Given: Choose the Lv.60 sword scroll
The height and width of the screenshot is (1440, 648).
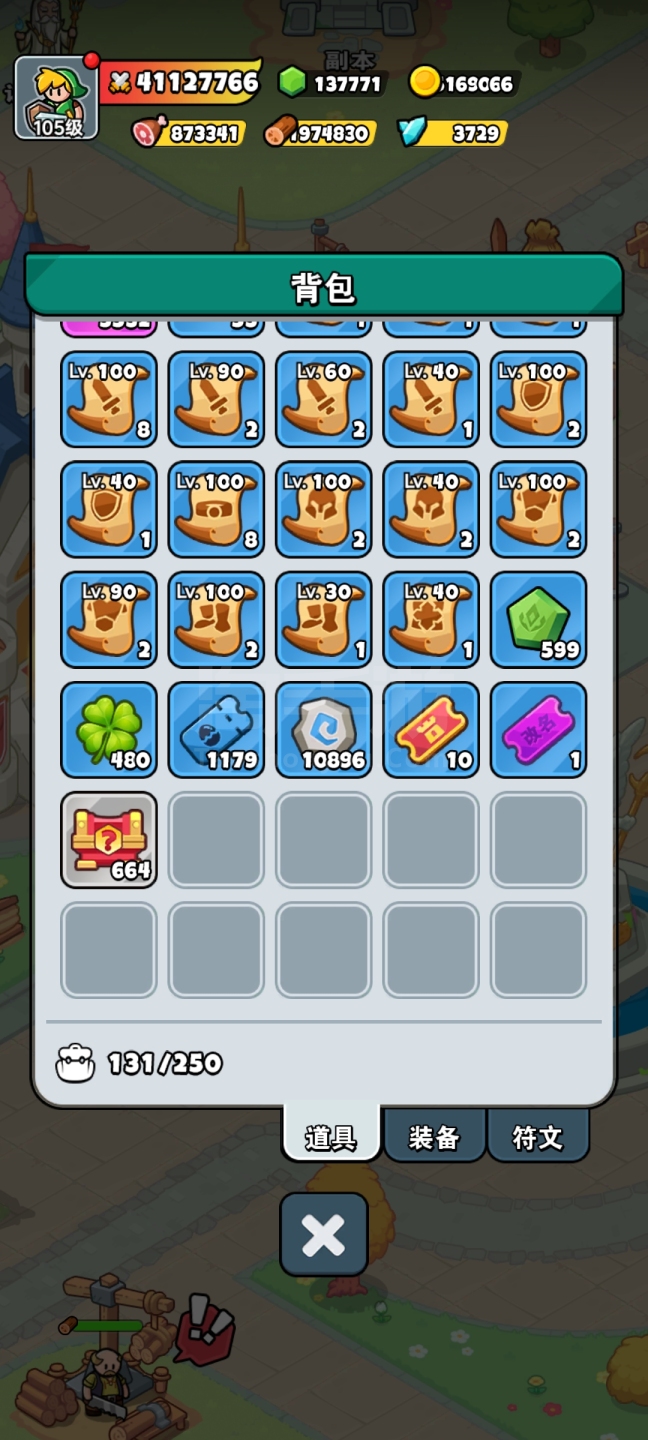Looking at the screenshot, I should click(x=323, y=400).
